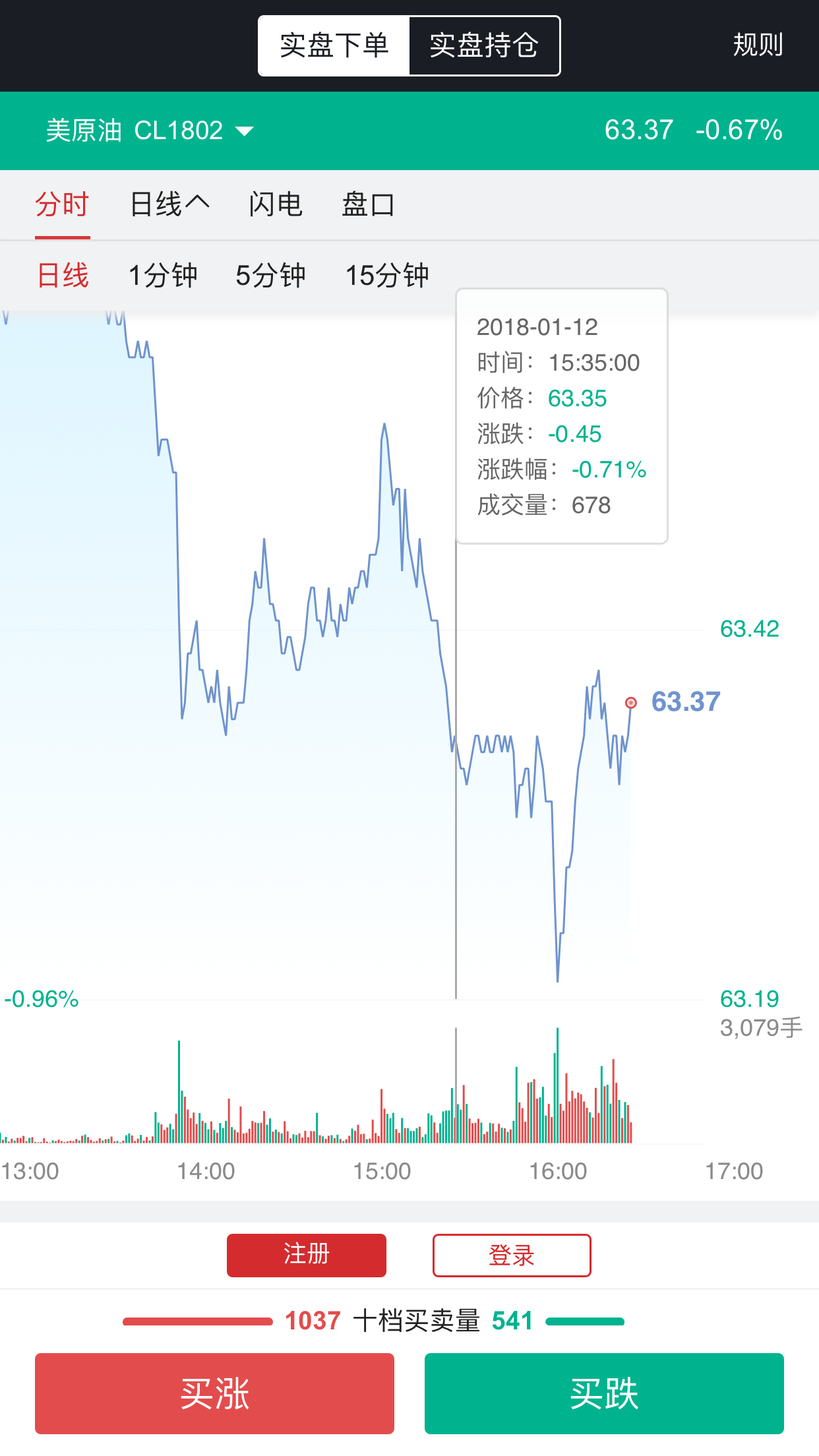The height and width of the screenshot is (1456, 819).
Task: Switch to the 实盘持仓 segment
Action: (x=484, y=45)
